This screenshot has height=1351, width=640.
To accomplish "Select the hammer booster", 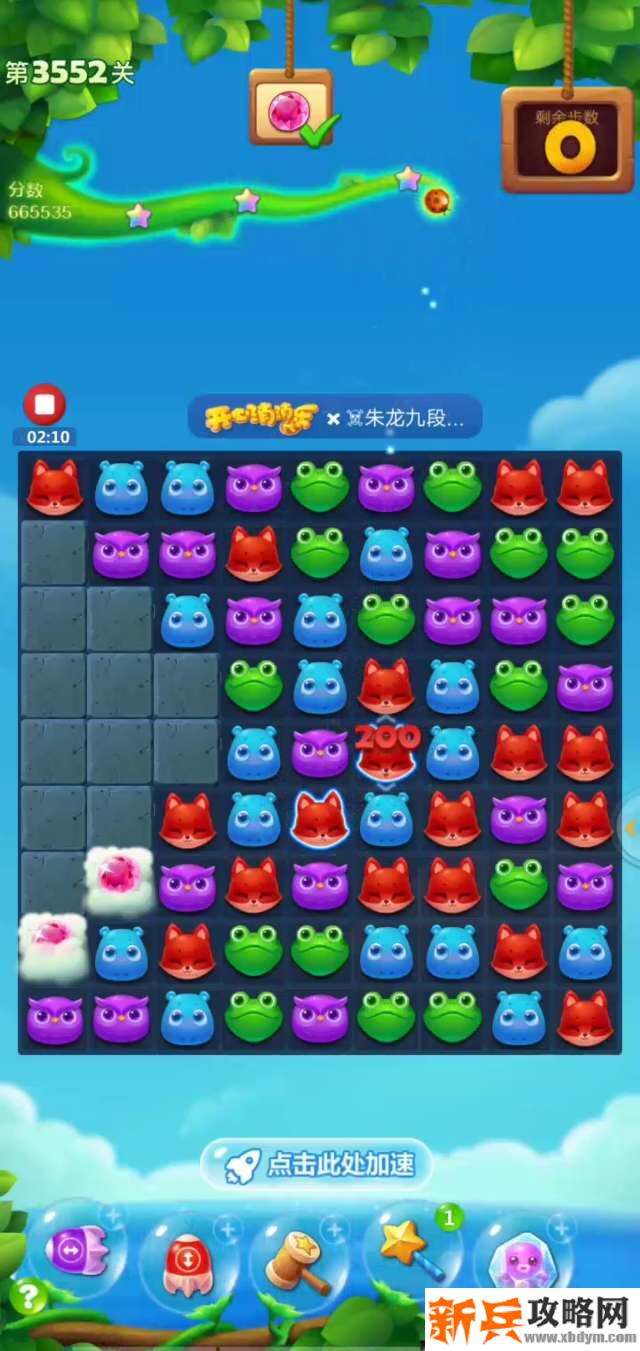I will [297, 1260].
